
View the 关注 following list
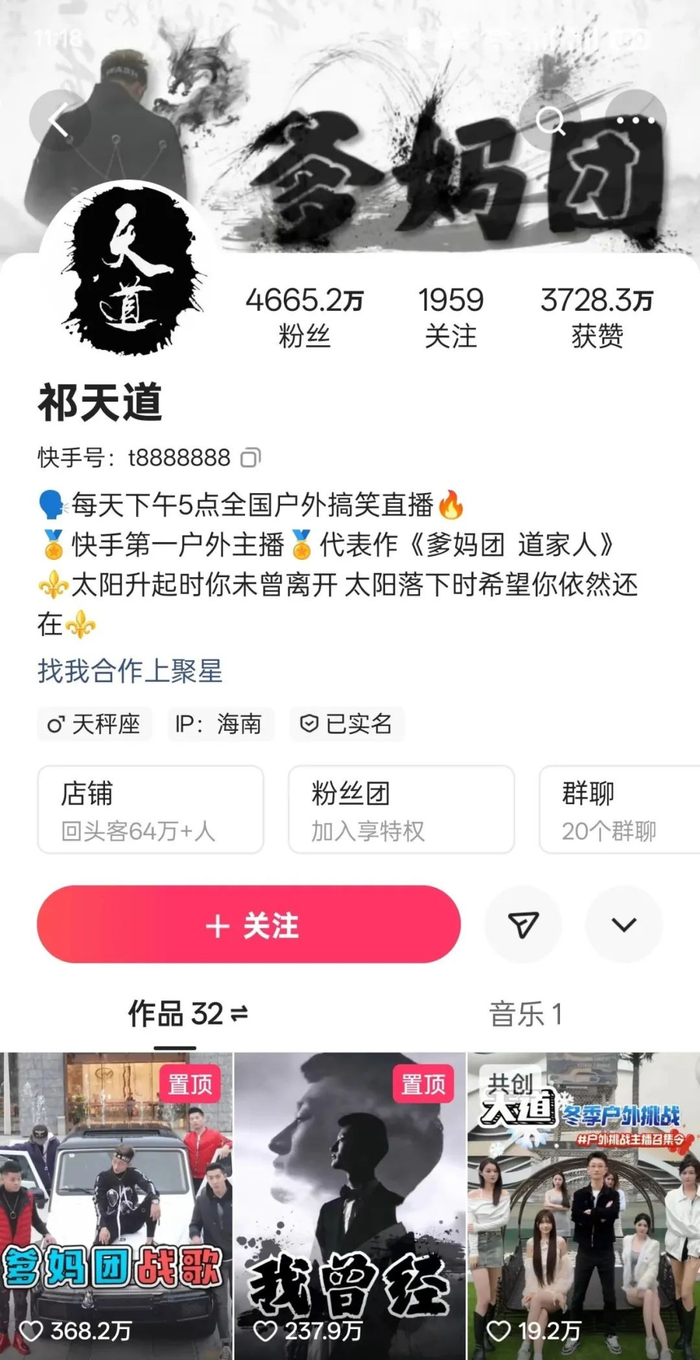[x=450, y=317]
